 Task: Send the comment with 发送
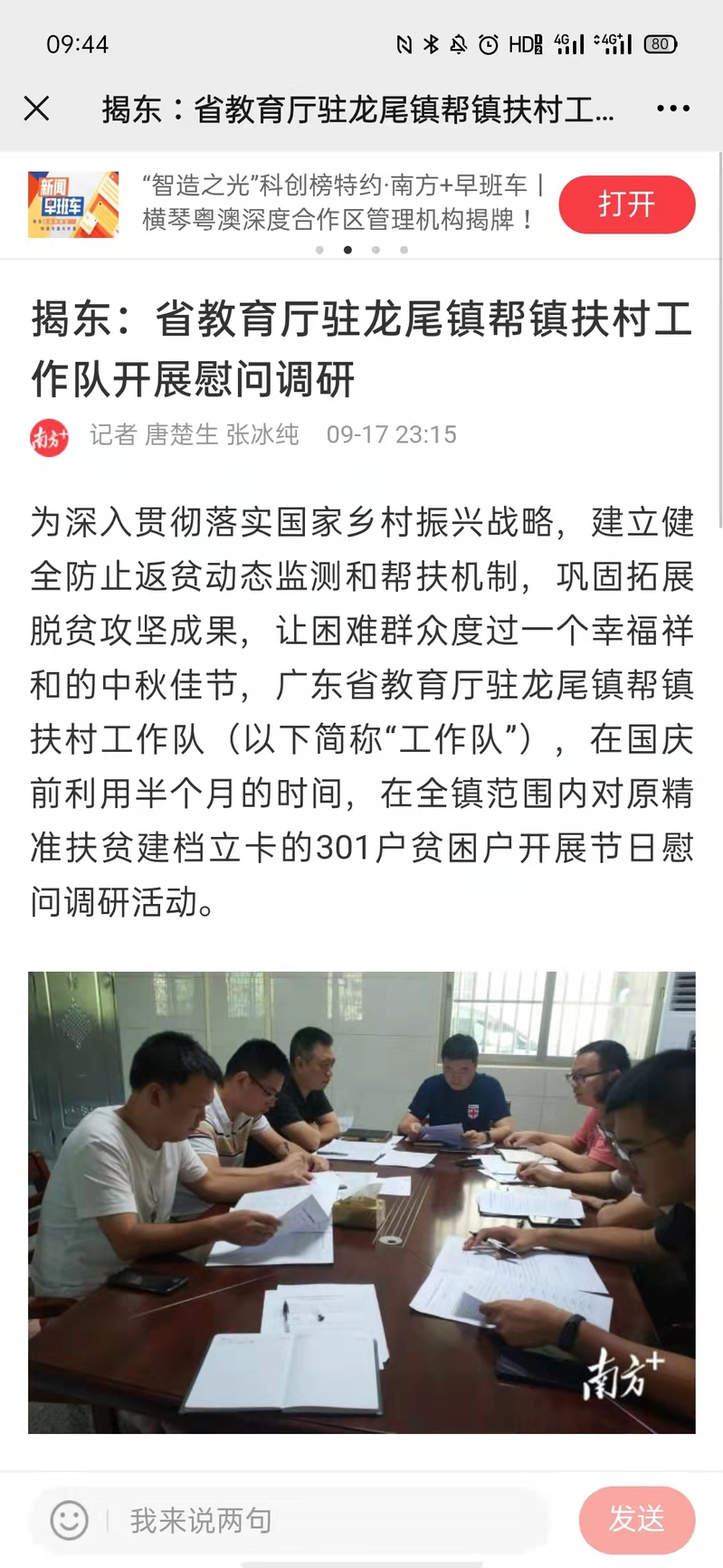click(x=636, y=1519)
